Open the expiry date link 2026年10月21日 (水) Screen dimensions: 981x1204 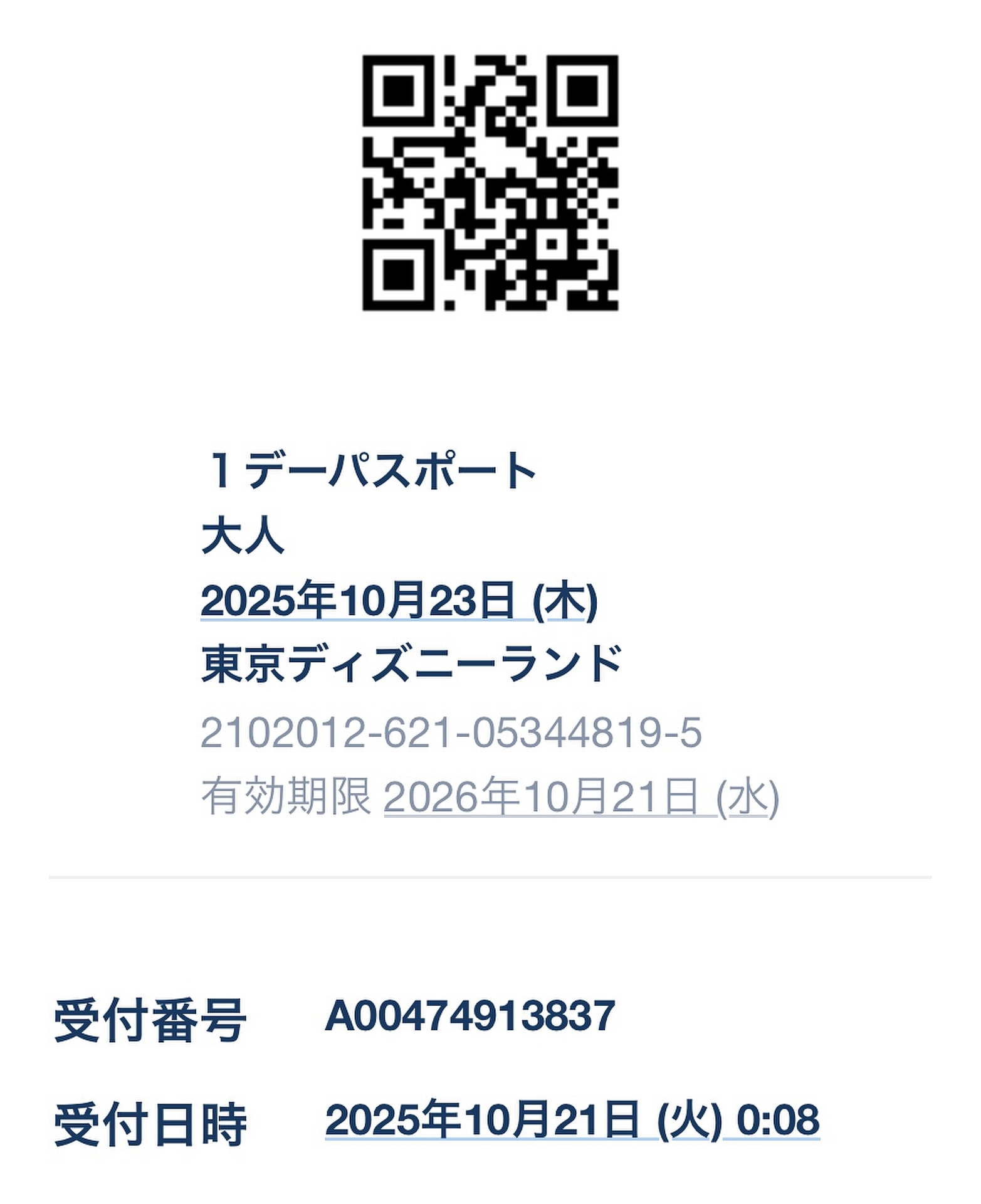[x=581, y=796]
